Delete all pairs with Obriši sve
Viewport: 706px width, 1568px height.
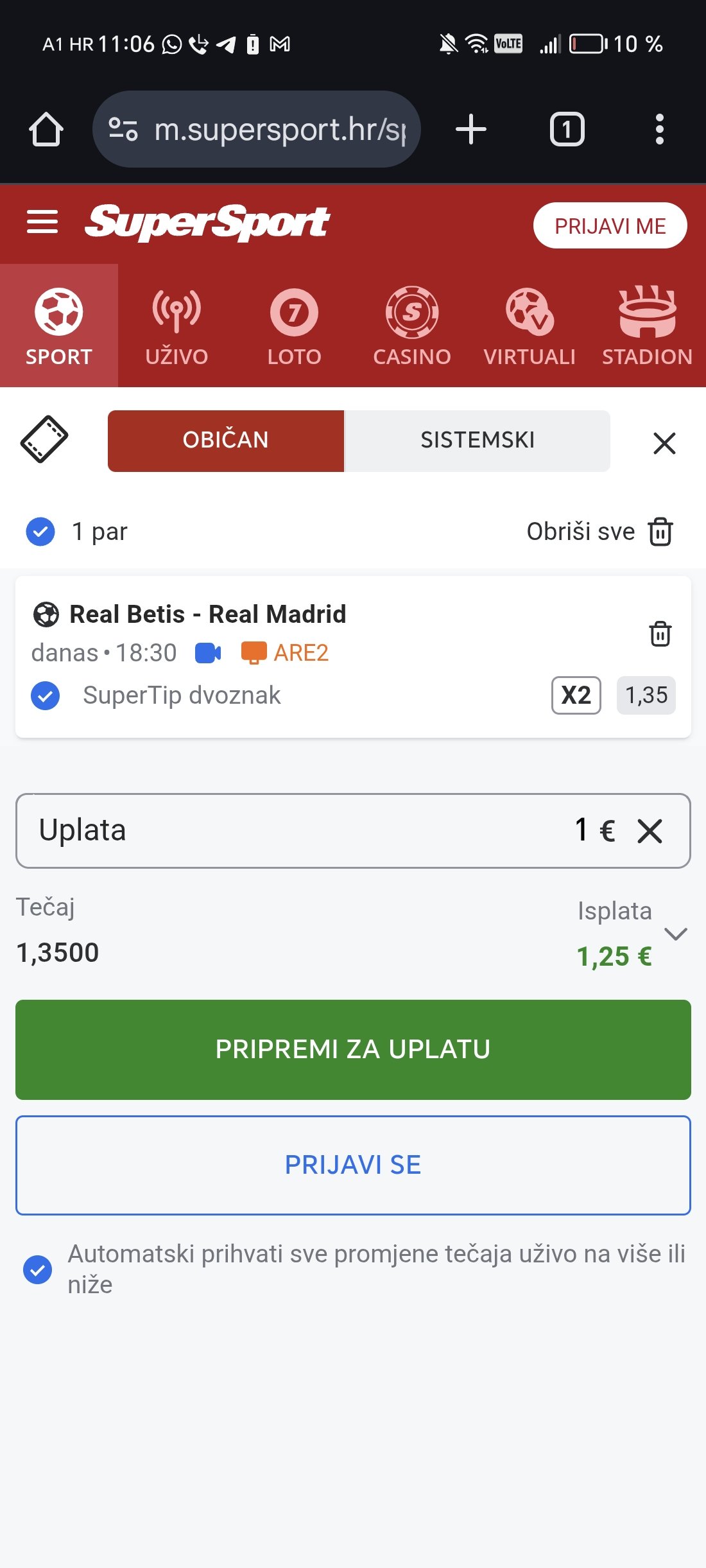pos(599,532)
